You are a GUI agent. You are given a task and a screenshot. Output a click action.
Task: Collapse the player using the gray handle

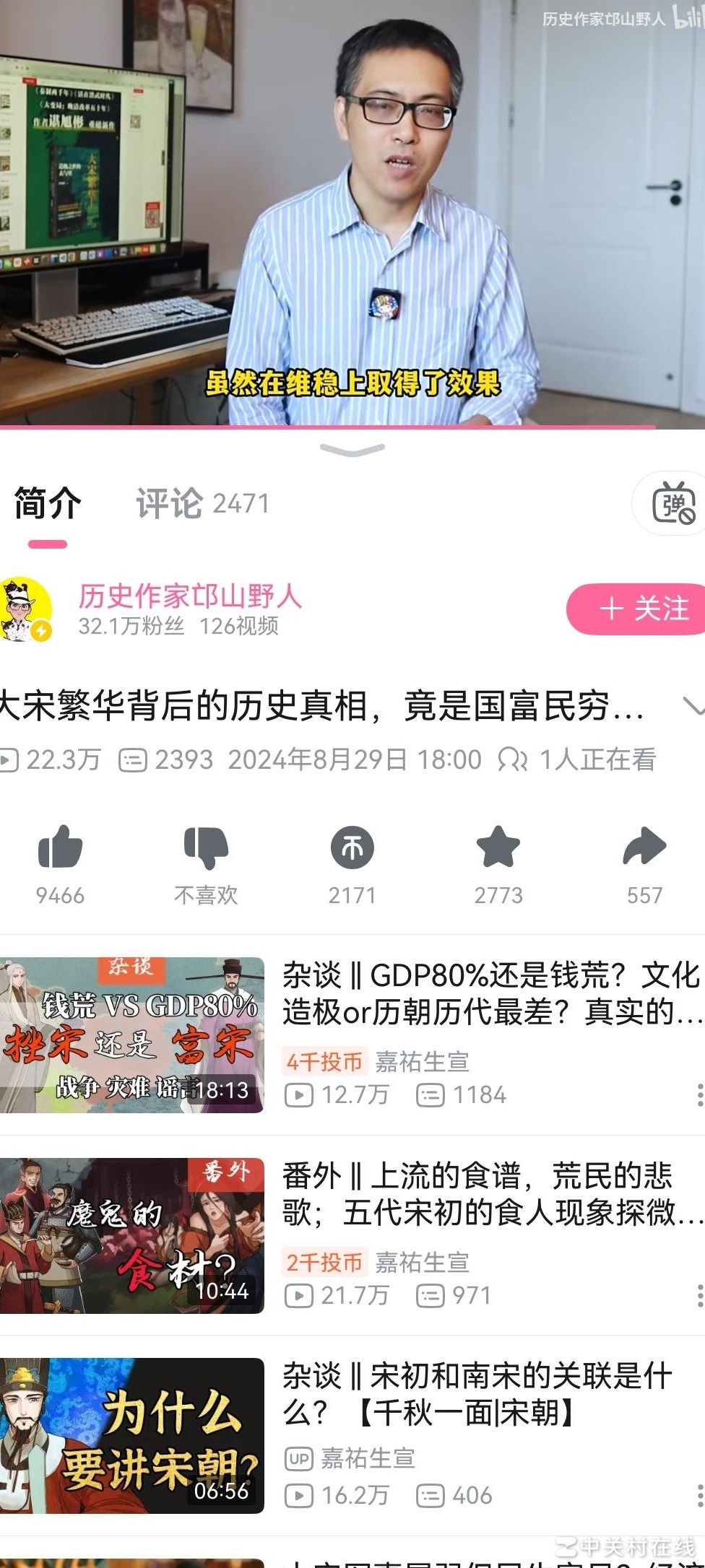[x=352, y=450]
